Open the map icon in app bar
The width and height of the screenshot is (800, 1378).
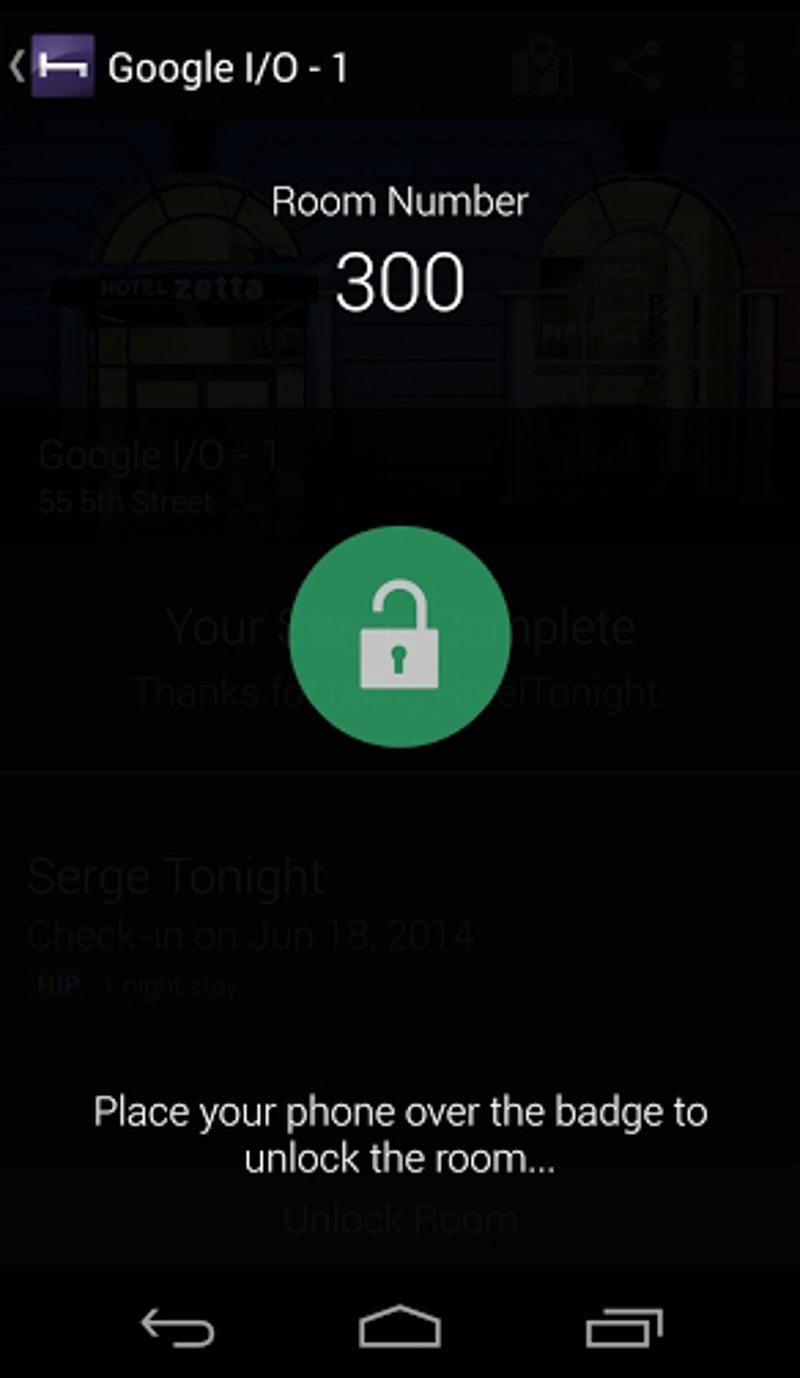click(540, 67)
